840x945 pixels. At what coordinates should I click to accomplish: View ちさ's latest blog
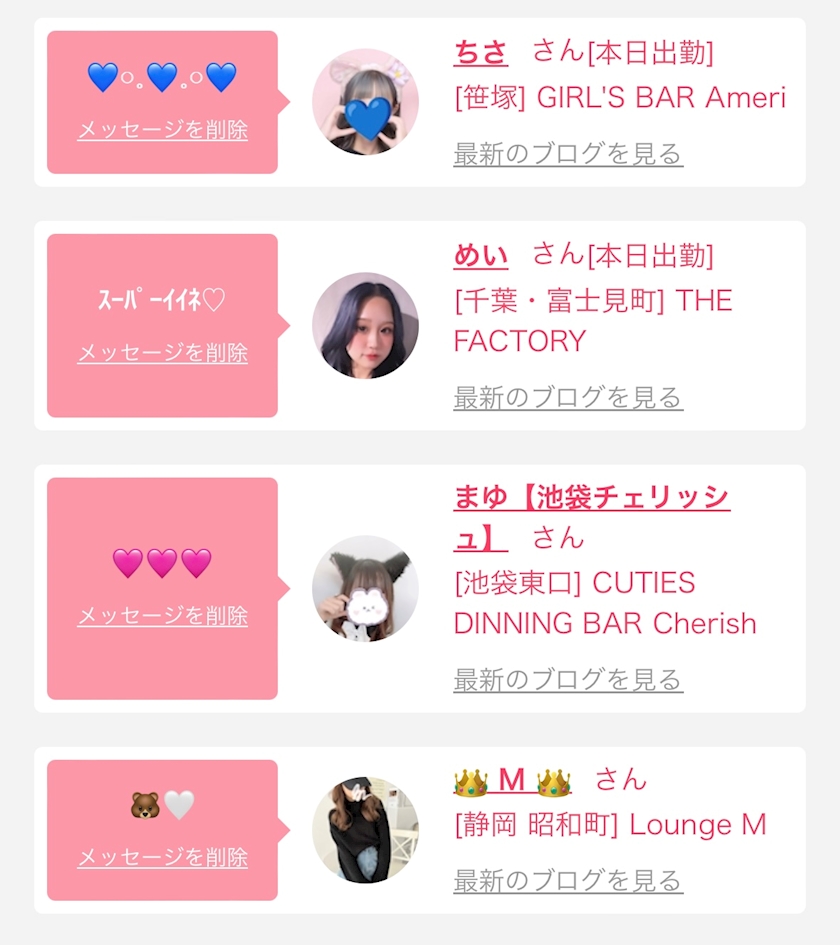point(568,154)
